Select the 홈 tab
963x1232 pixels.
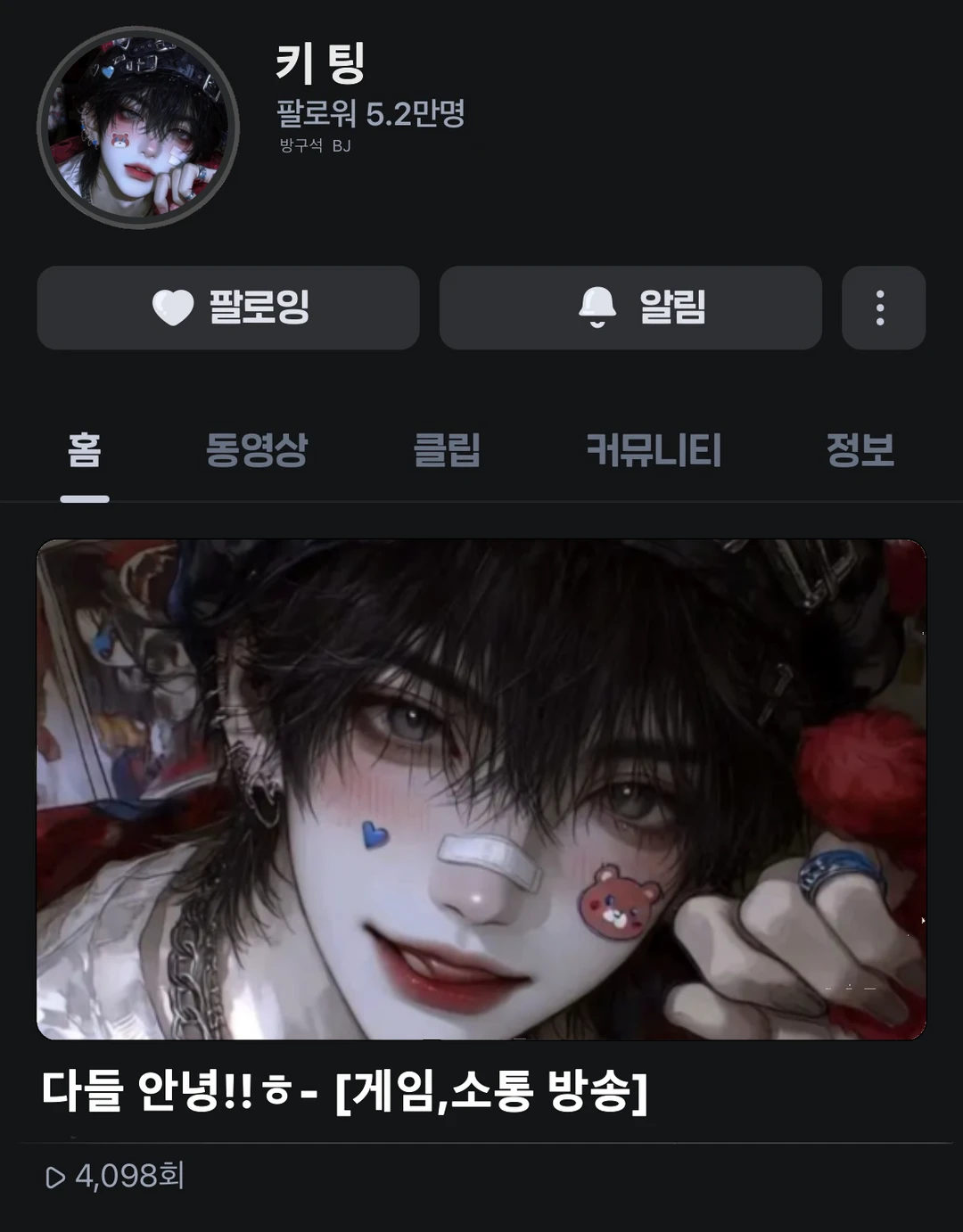coord(85,450)
